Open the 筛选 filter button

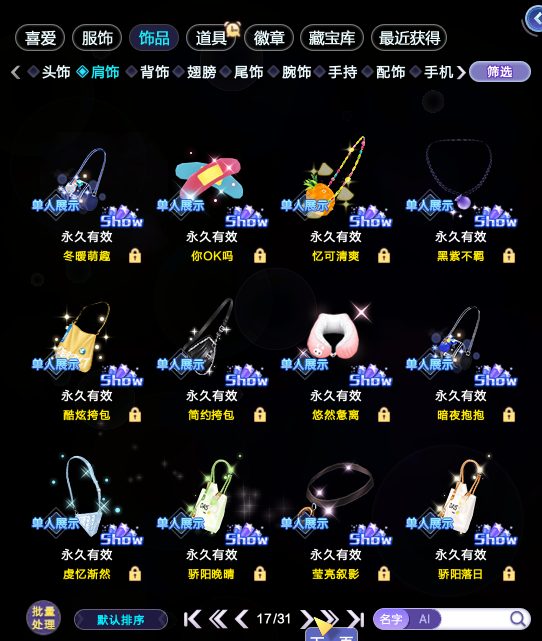pos(500,72)
